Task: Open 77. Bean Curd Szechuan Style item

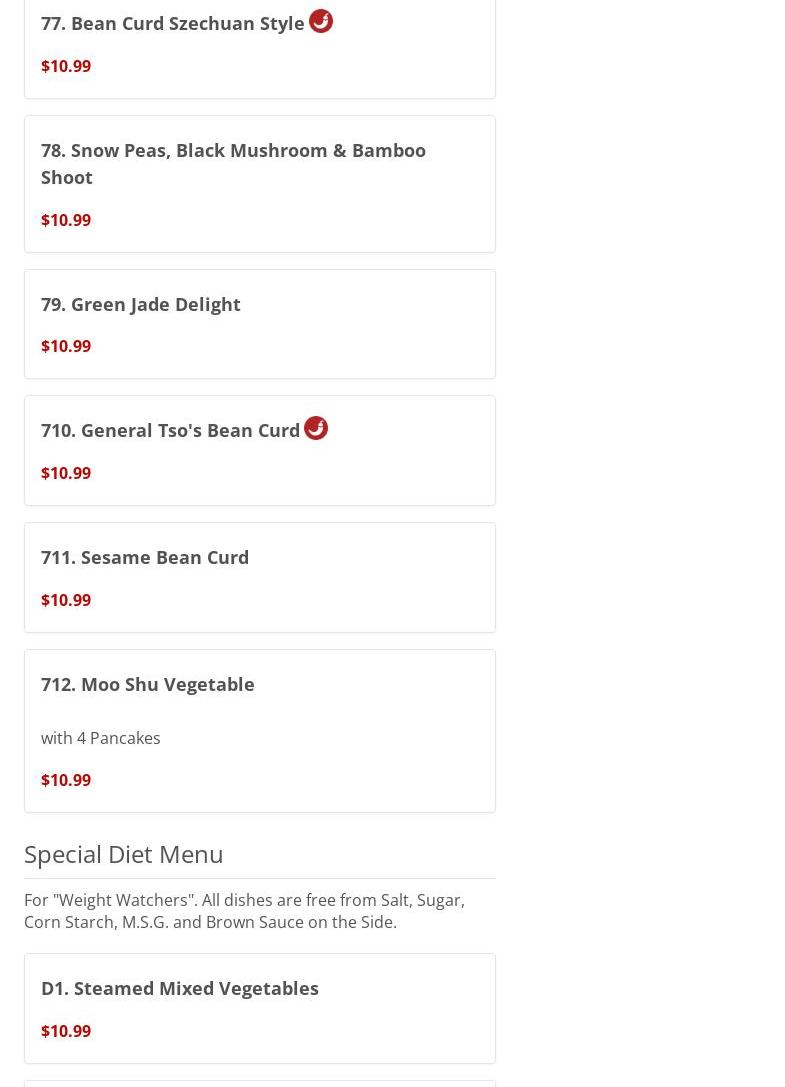Action: click(x=173, y=23)
